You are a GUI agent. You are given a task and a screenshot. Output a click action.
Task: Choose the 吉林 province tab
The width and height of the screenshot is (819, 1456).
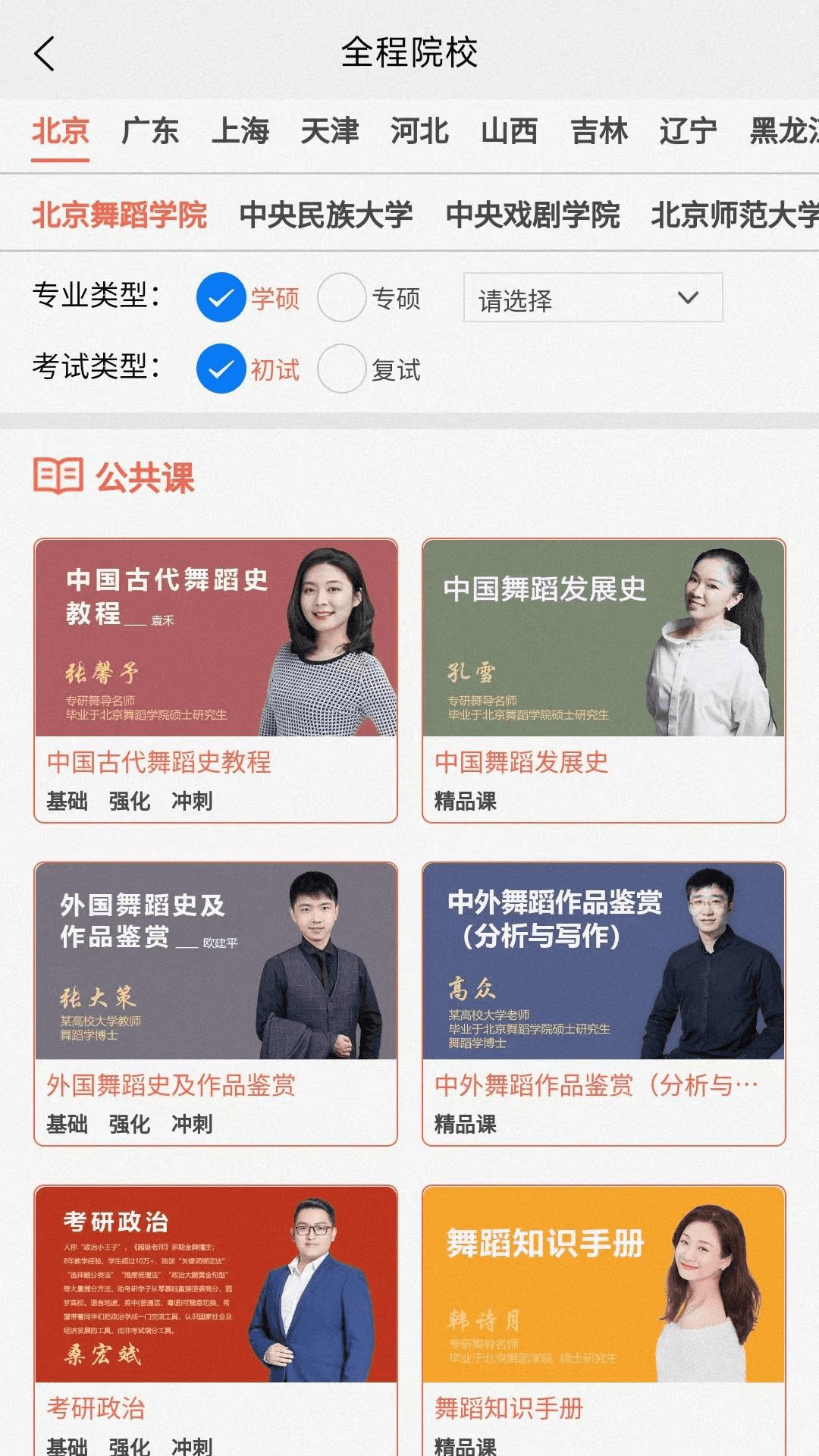pos(599,131)
